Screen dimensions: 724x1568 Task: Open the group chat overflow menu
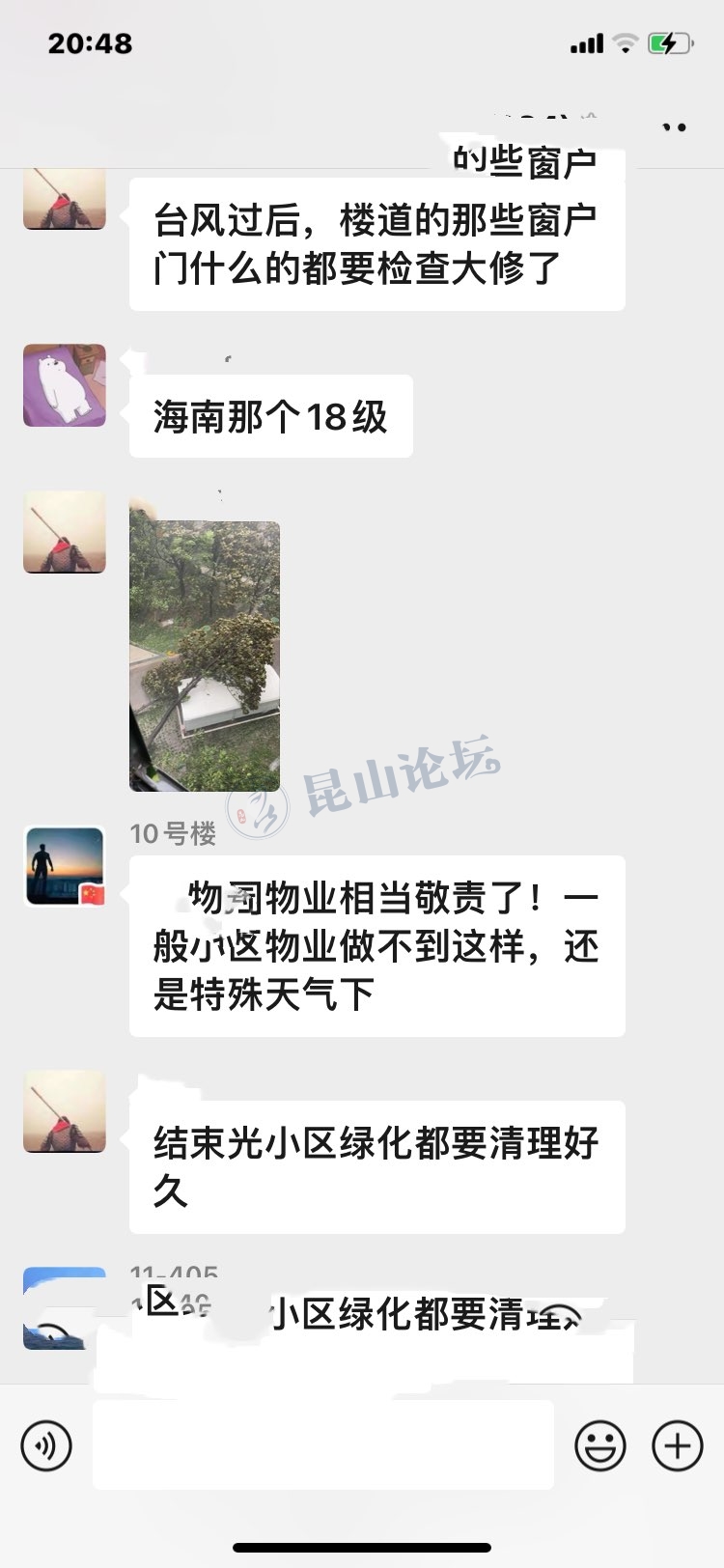pyautogui.click(x=676, y=127)
